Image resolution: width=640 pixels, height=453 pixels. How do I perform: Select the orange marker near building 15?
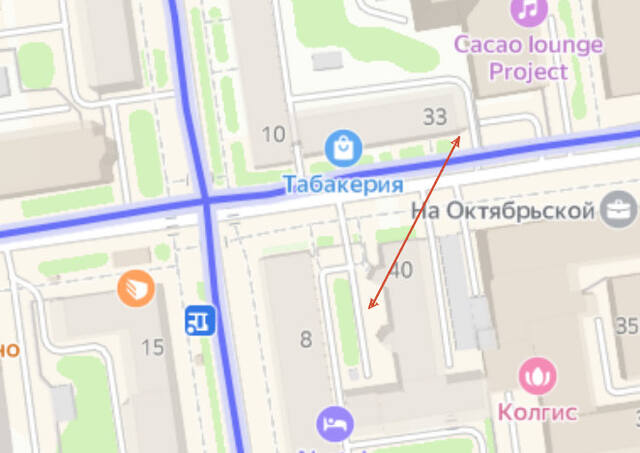tap(136, 288)
